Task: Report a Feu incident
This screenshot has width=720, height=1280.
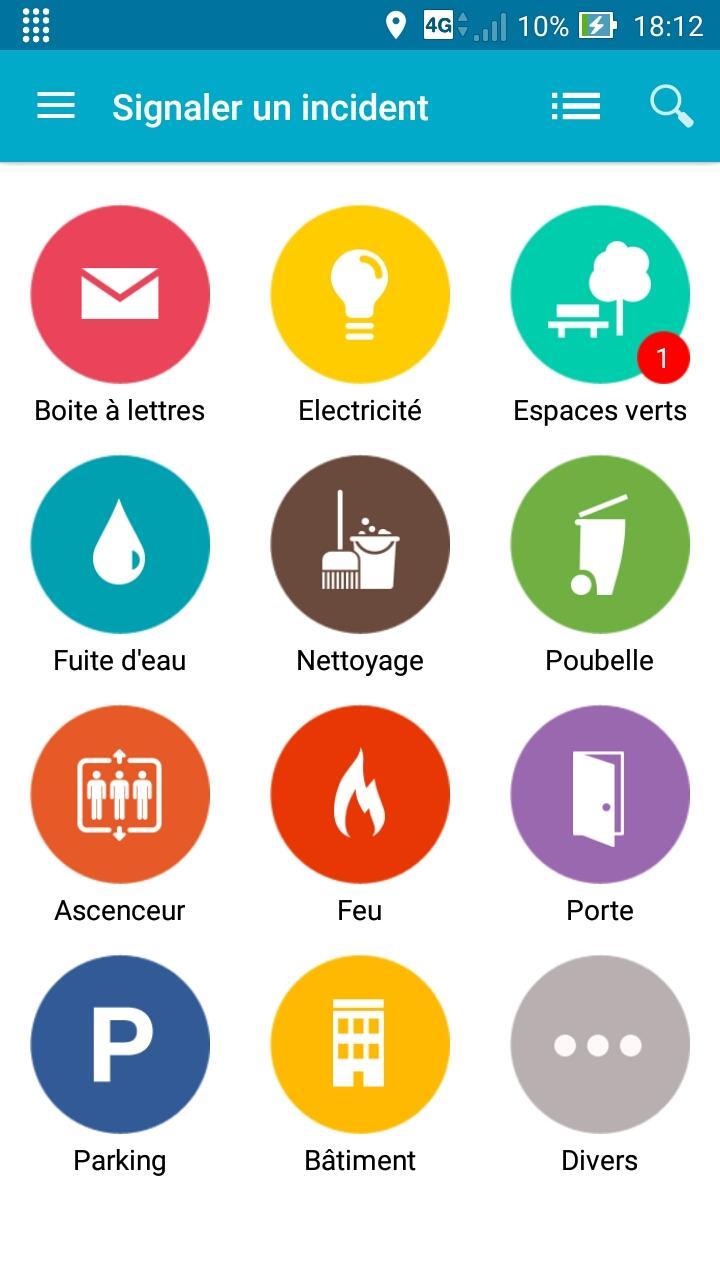Action: 360,794
